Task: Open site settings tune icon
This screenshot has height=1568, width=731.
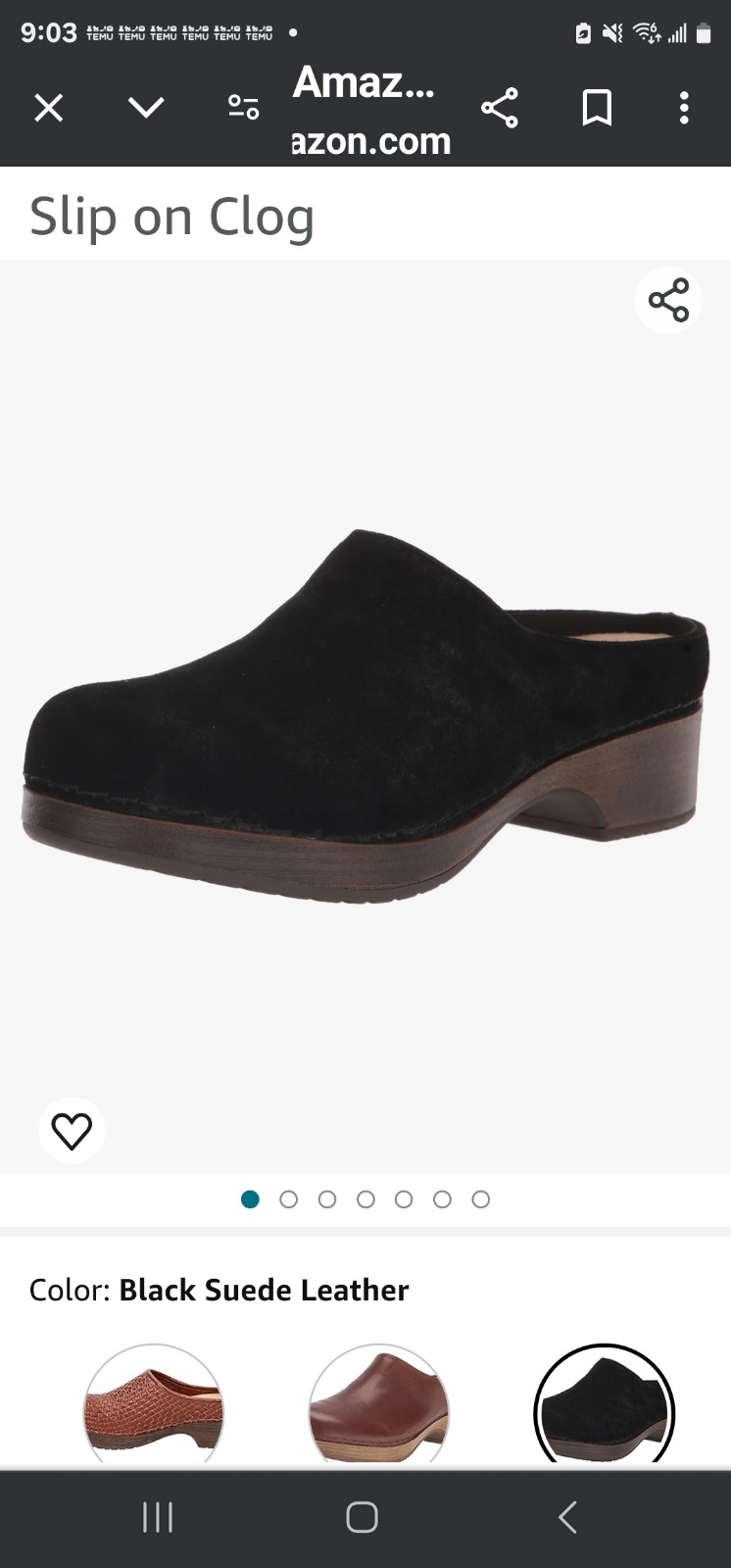Action: click(243, 107)
